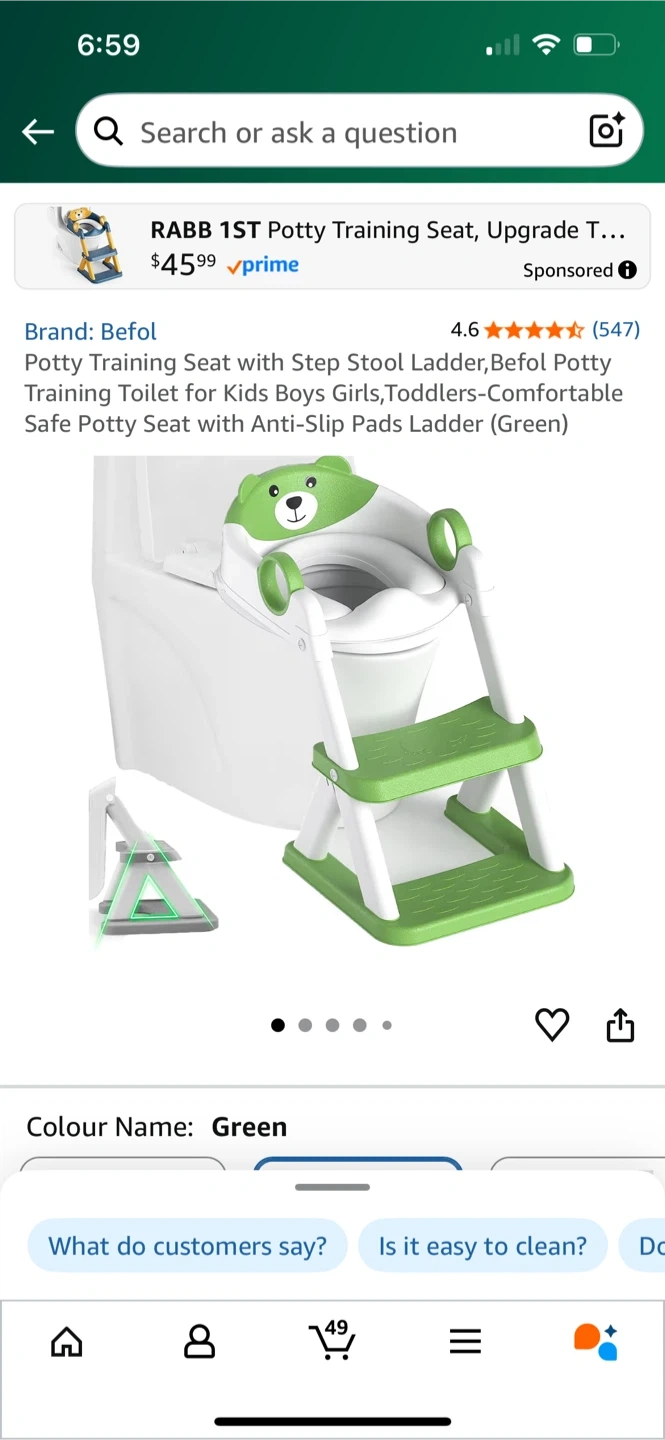
Task: Visit the Befol brand link
Action: 91,331
